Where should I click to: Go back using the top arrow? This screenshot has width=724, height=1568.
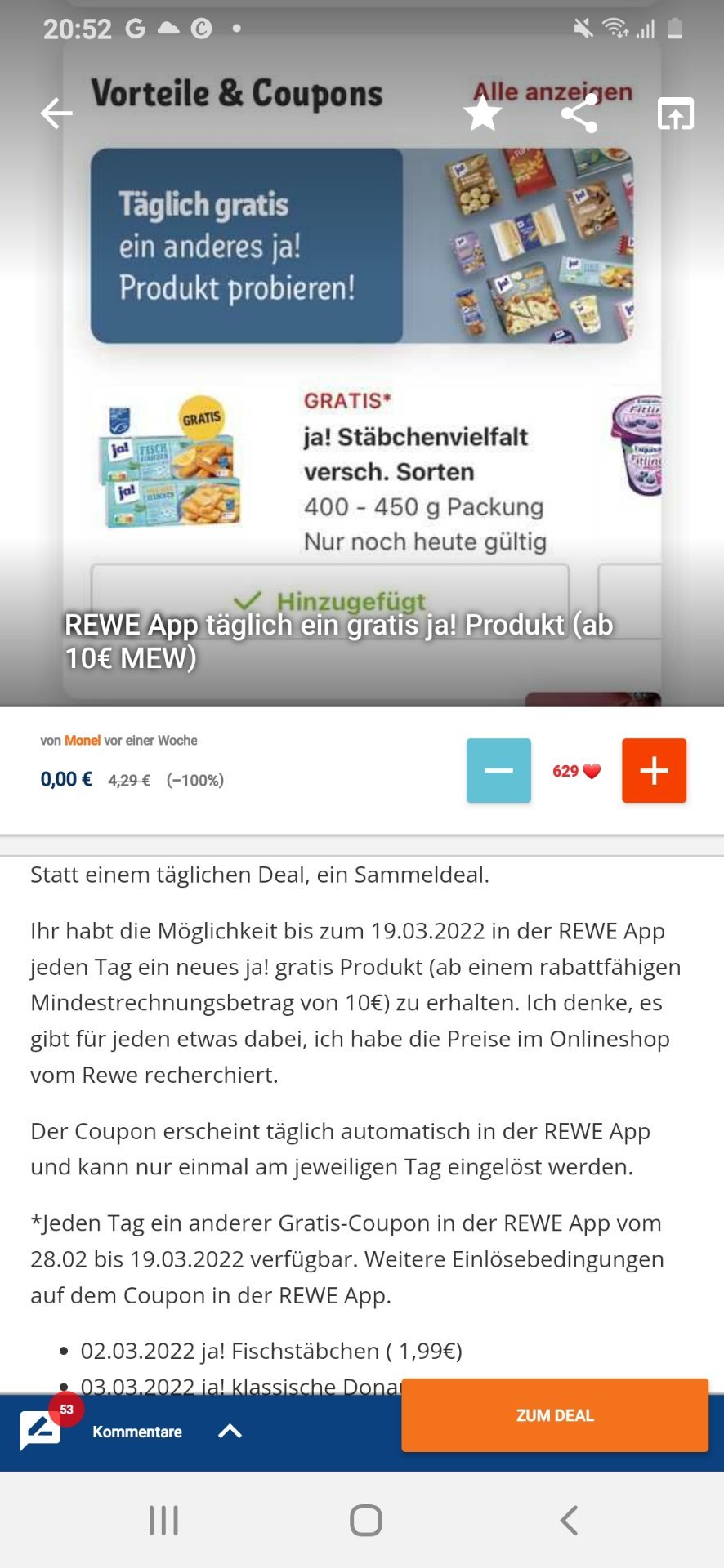tap(56, 114)
